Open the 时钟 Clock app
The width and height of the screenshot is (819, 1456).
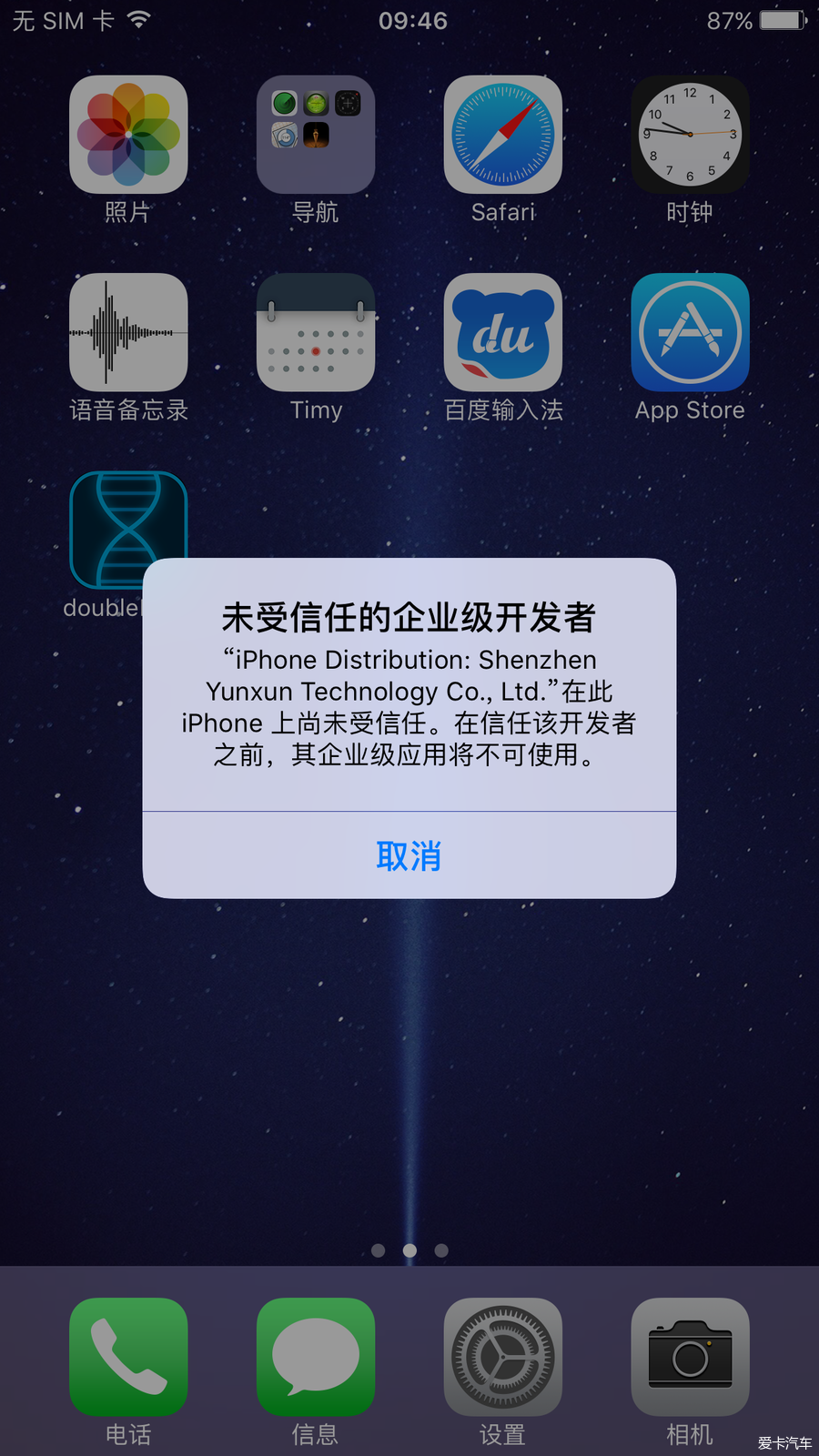coord(690,135)
